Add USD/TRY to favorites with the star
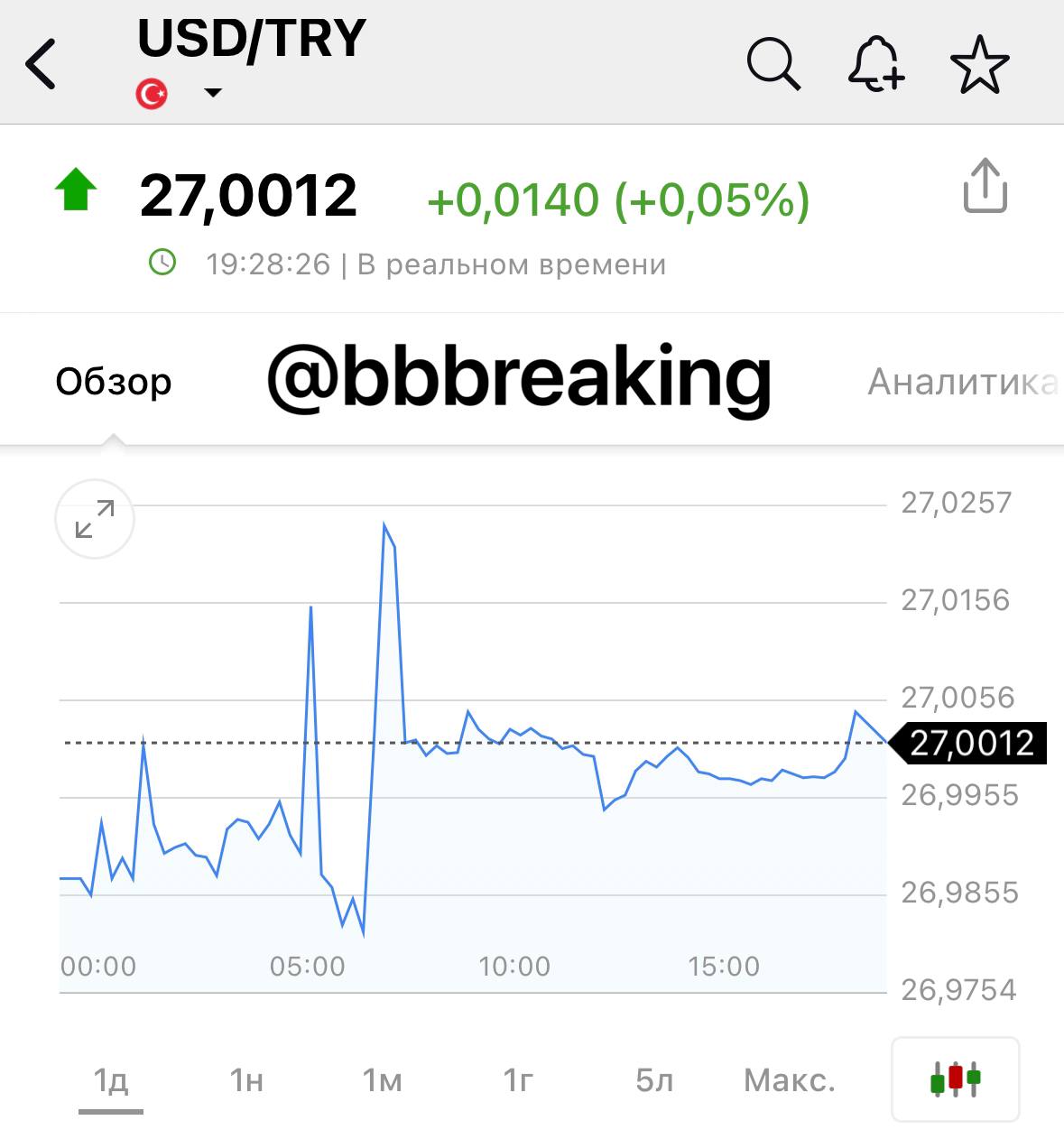This screenshot has width=1064, height=1148. coord(979,64)
